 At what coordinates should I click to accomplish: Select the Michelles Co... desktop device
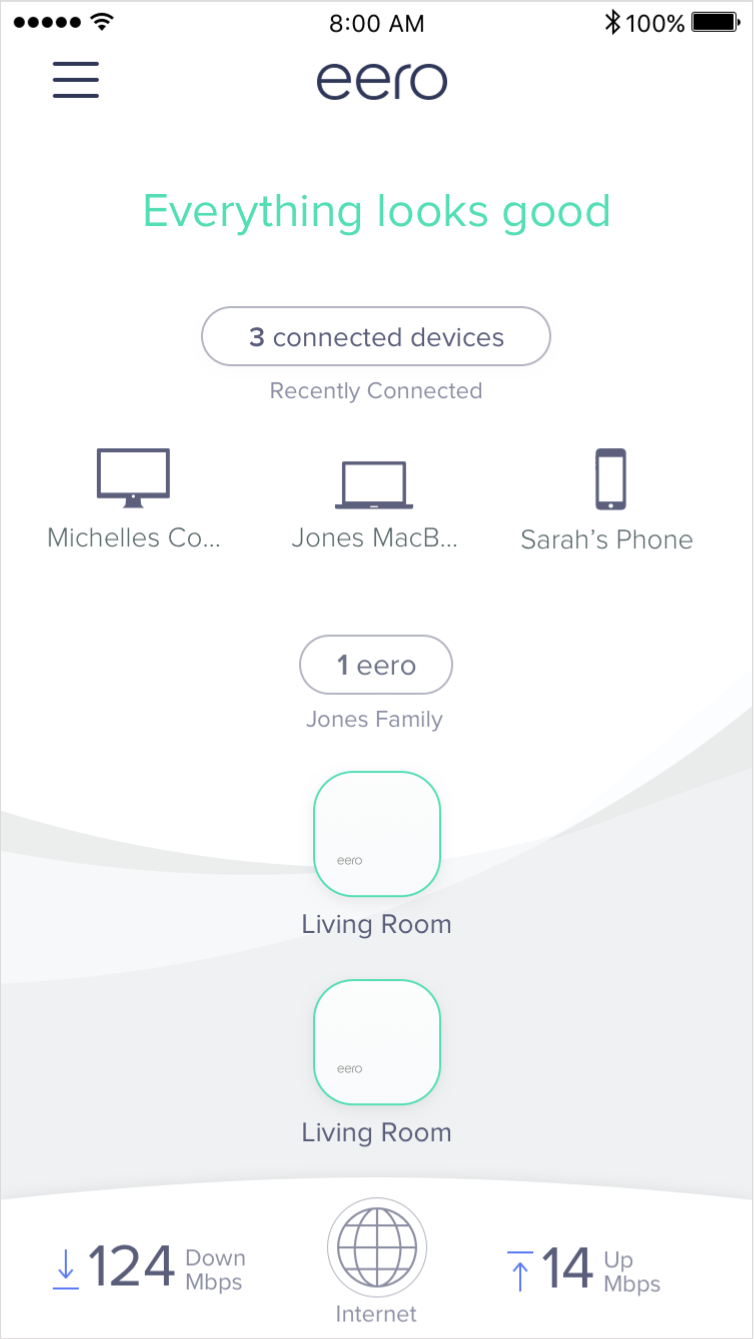[x=133, y=497]
